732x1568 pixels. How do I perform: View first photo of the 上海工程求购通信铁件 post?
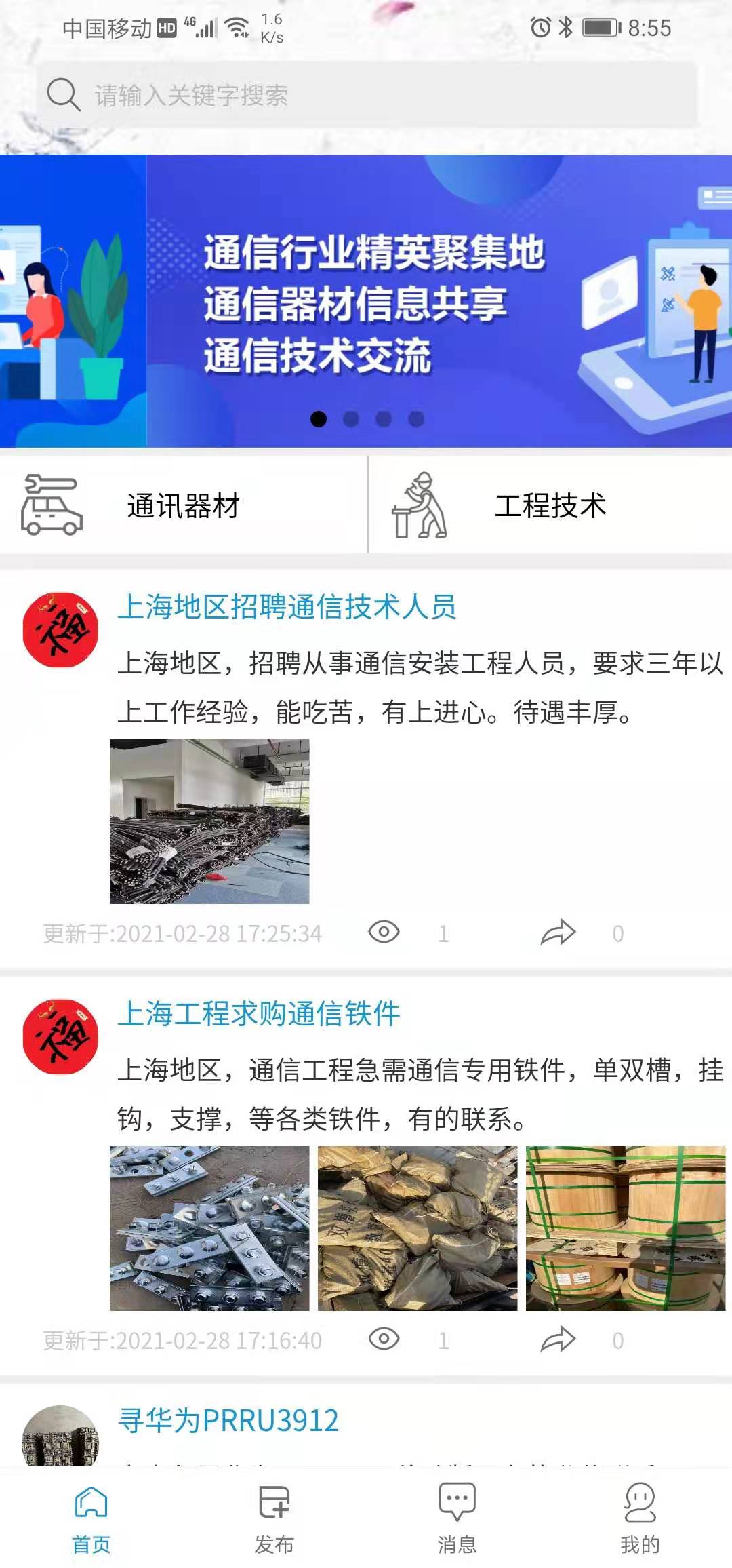click(x=209, y=1228)
